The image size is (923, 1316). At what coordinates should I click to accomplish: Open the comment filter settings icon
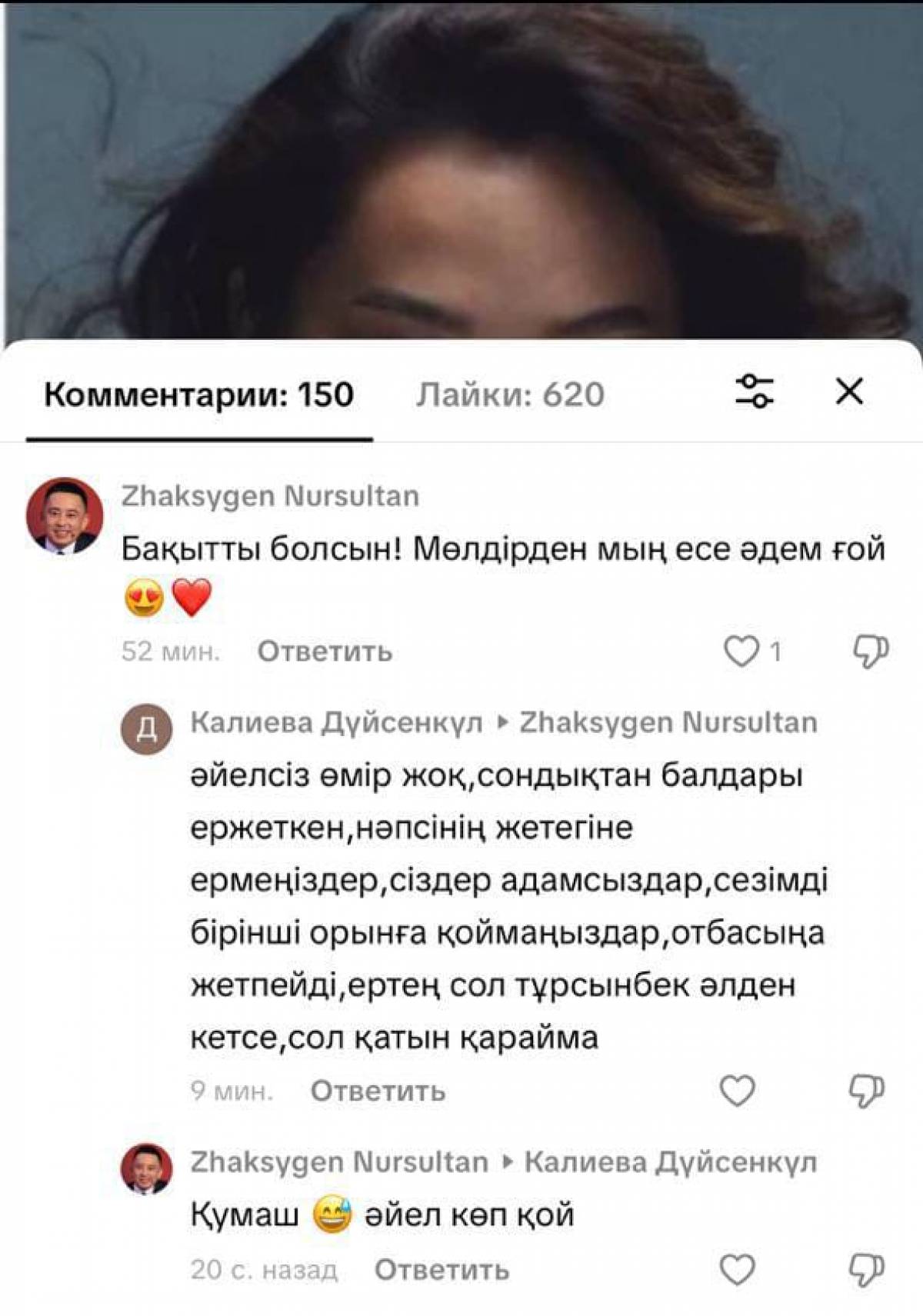tap(755, 391)
